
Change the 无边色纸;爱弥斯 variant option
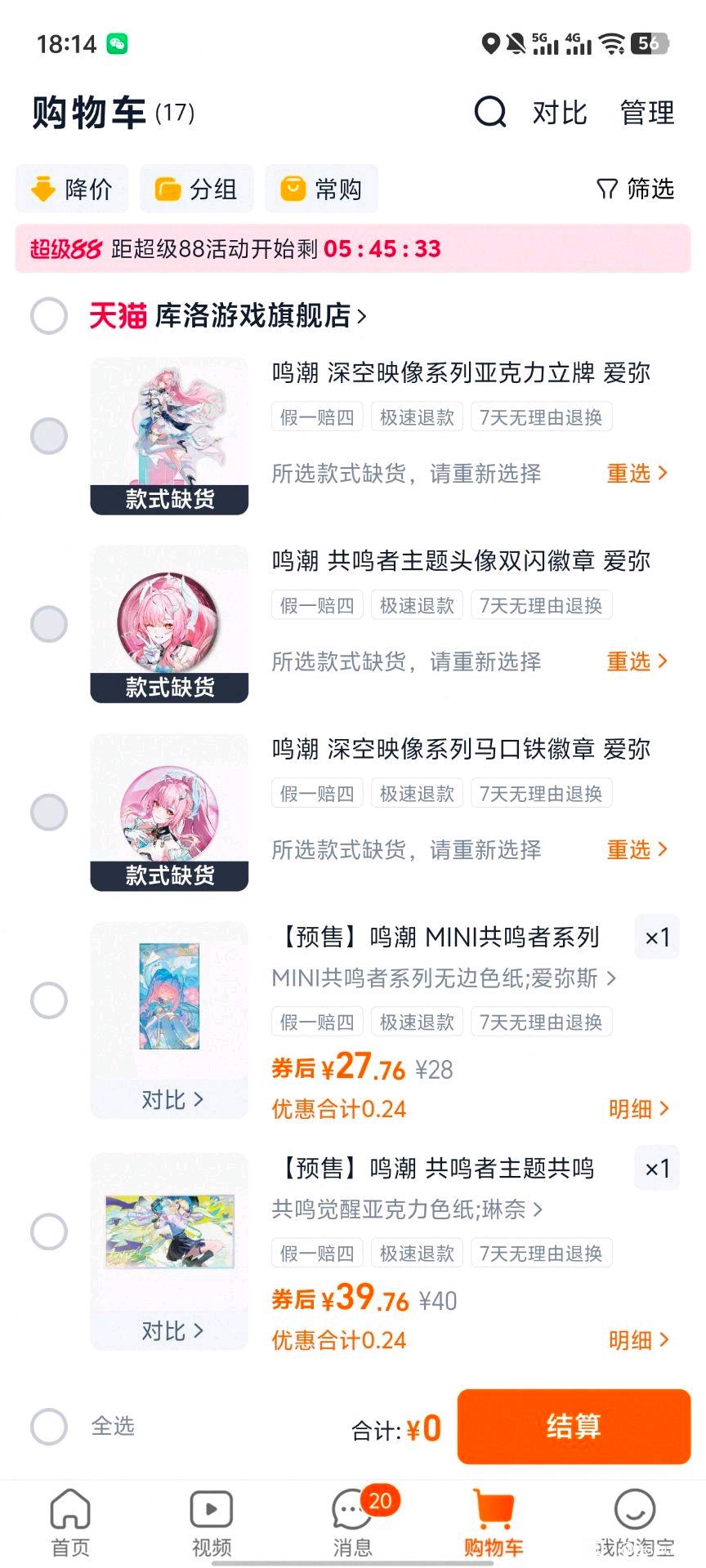pos(444,978)
